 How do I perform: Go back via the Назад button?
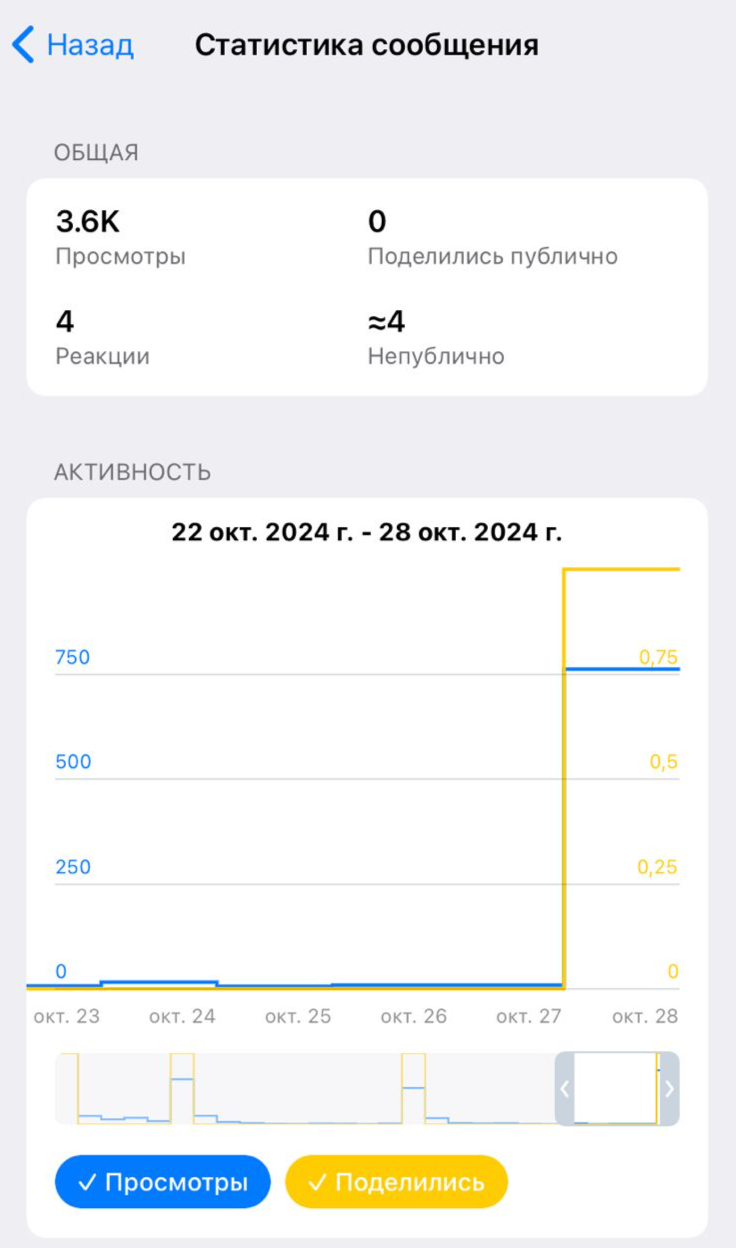pos(74,45)
